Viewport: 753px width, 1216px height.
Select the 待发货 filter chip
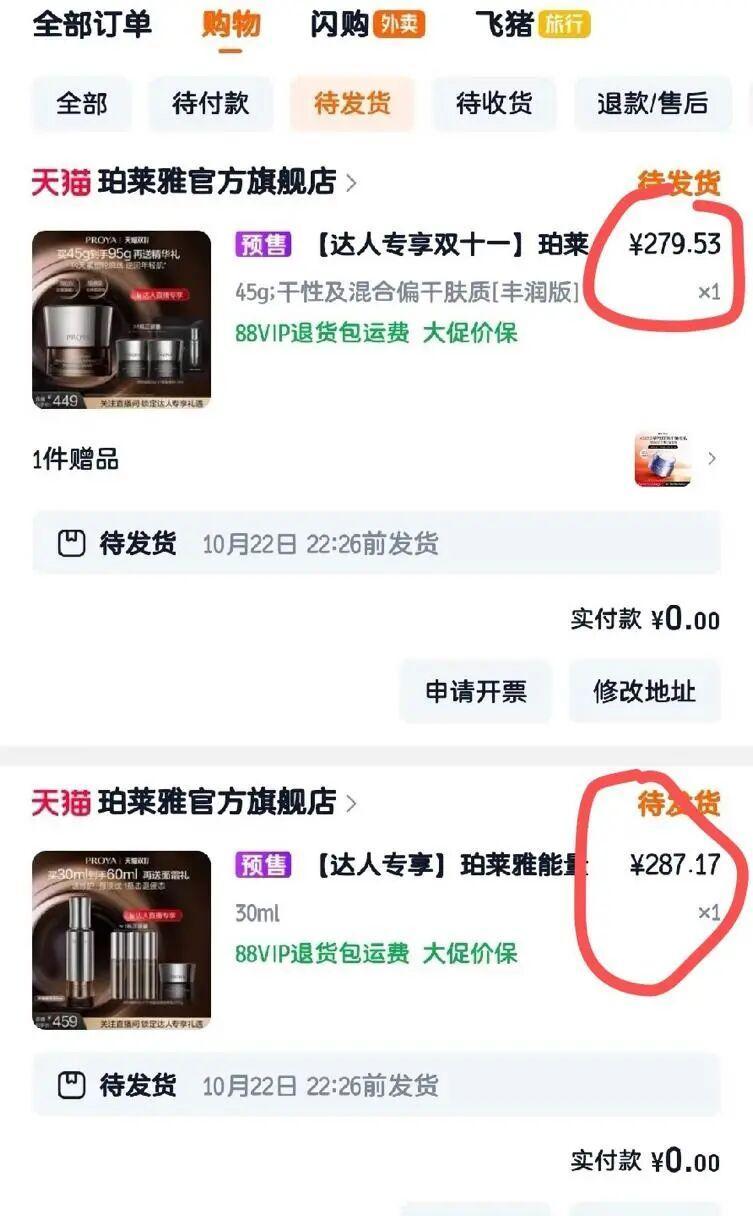(352, 103)
